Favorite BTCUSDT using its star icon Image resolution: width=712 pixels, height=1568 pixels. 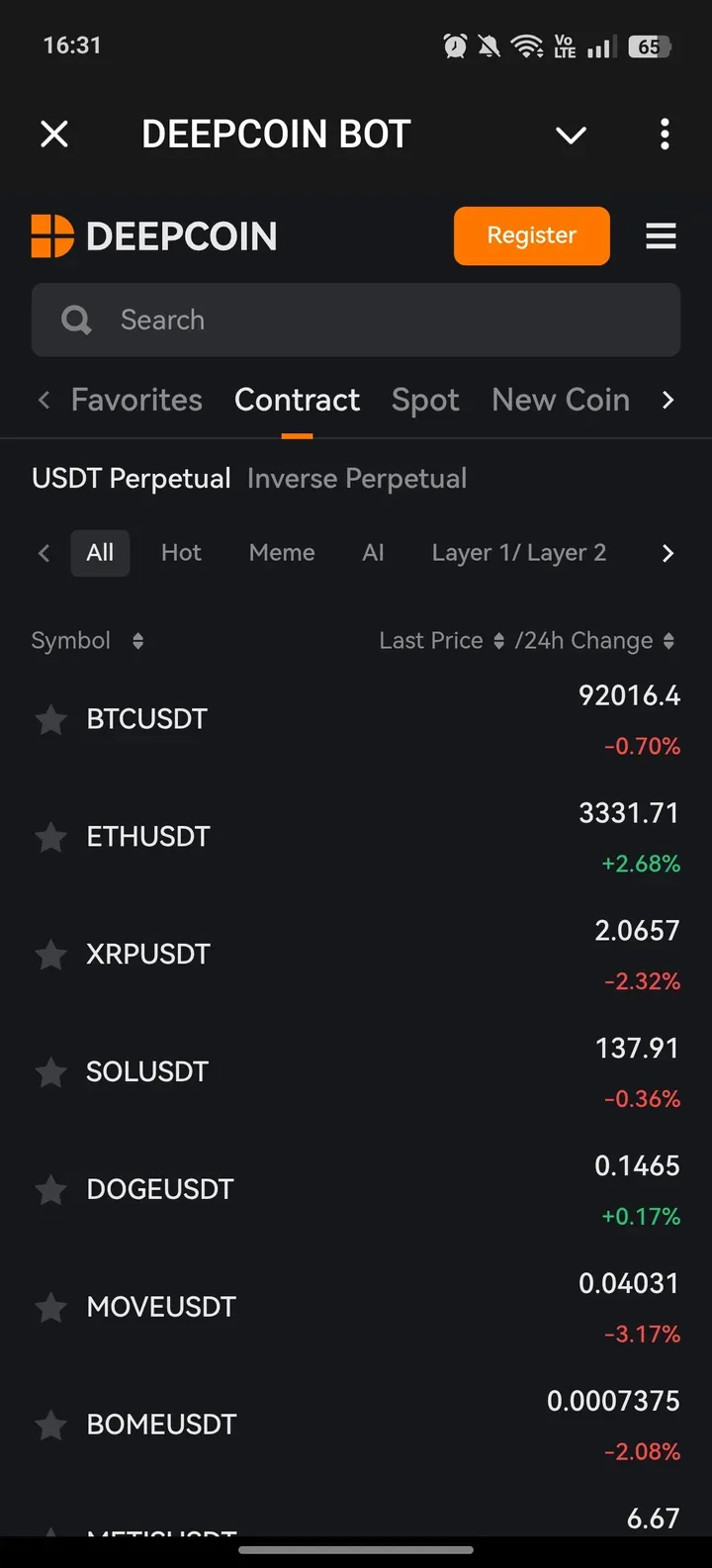[x=51, y=720]
